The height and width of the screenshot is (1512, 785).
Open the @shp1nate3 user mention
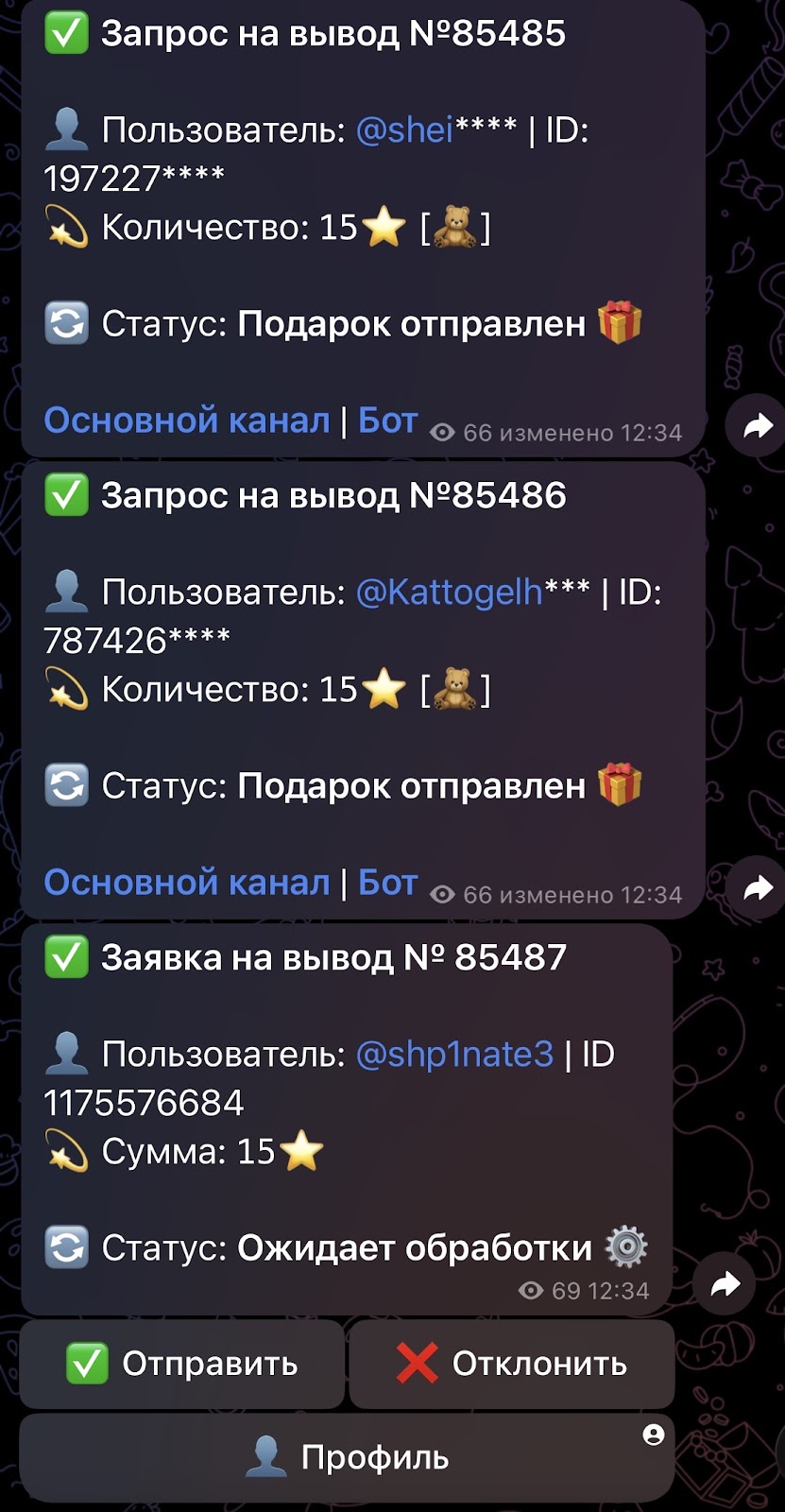tap(454, 1054)
